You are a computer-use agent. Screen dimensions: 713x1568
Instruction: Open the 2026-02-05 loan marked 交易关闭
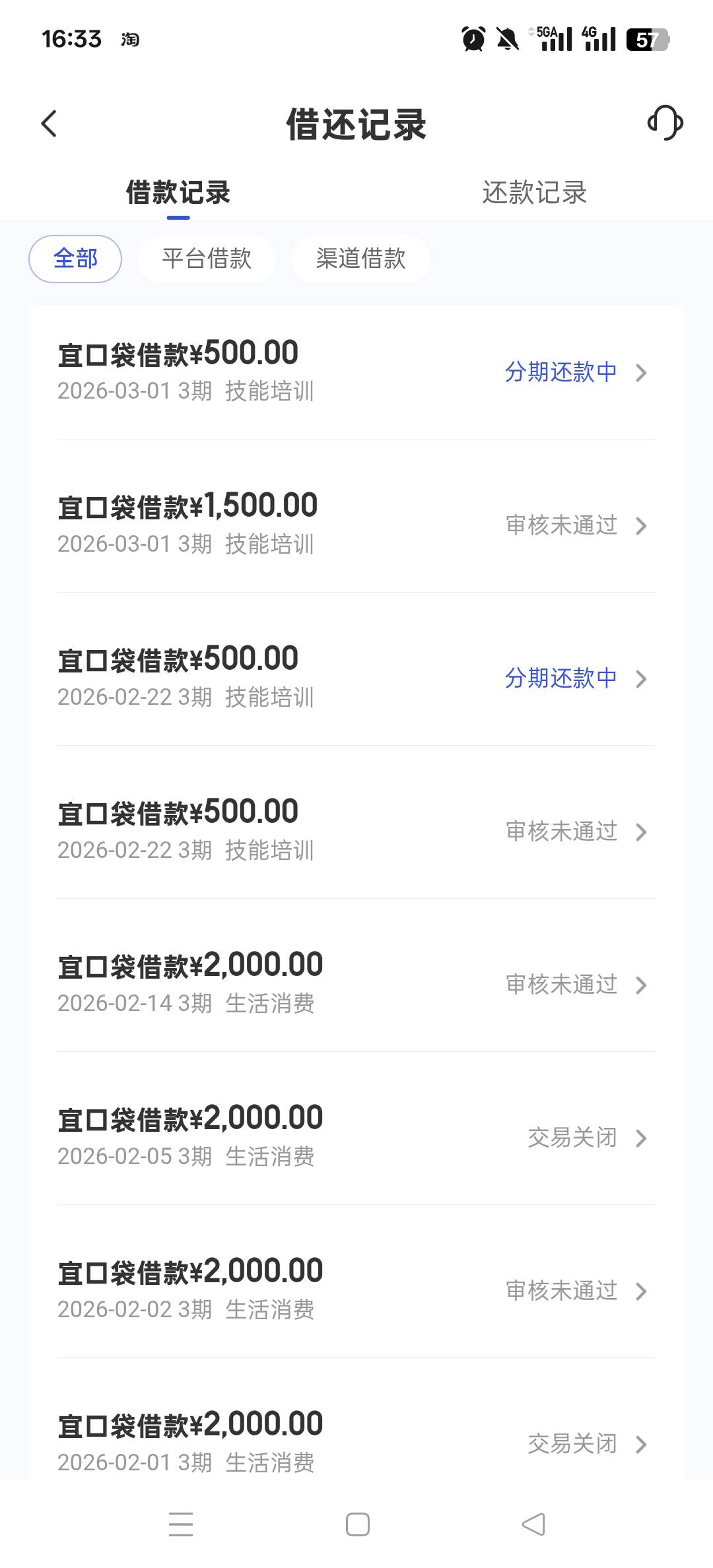click(356, 1137)
